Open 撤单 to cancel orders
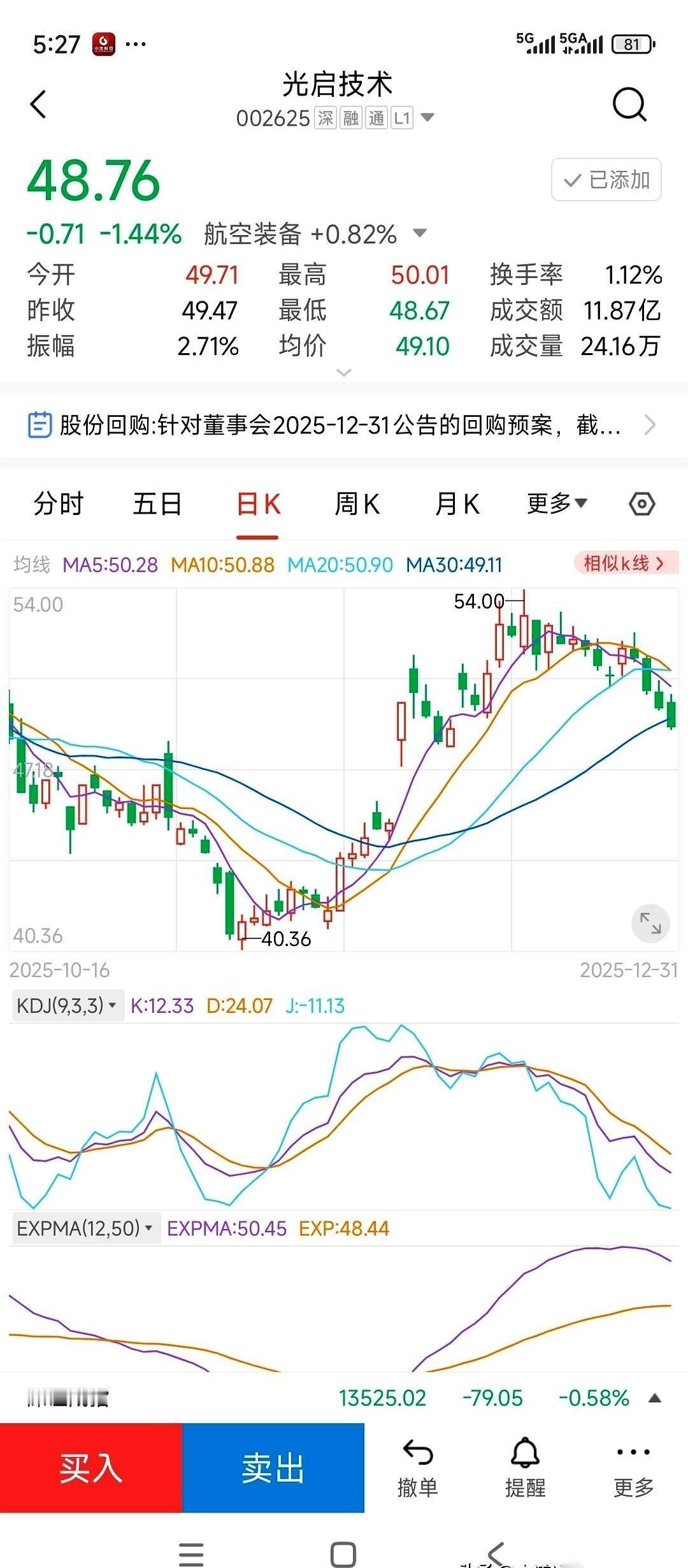The image size is (688, 1568). 418,1469
